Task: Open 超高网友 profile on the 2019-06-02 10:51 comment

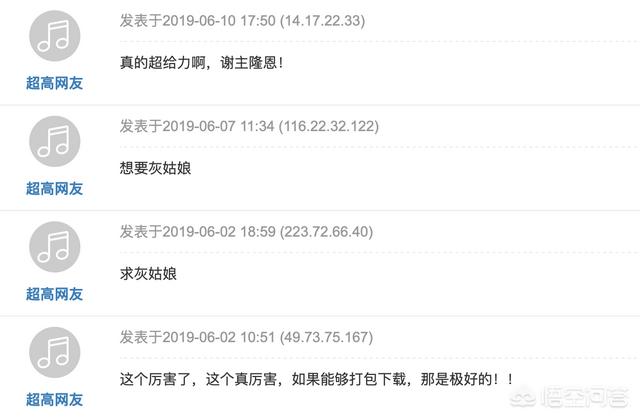Action: click(x=54, y=399)
